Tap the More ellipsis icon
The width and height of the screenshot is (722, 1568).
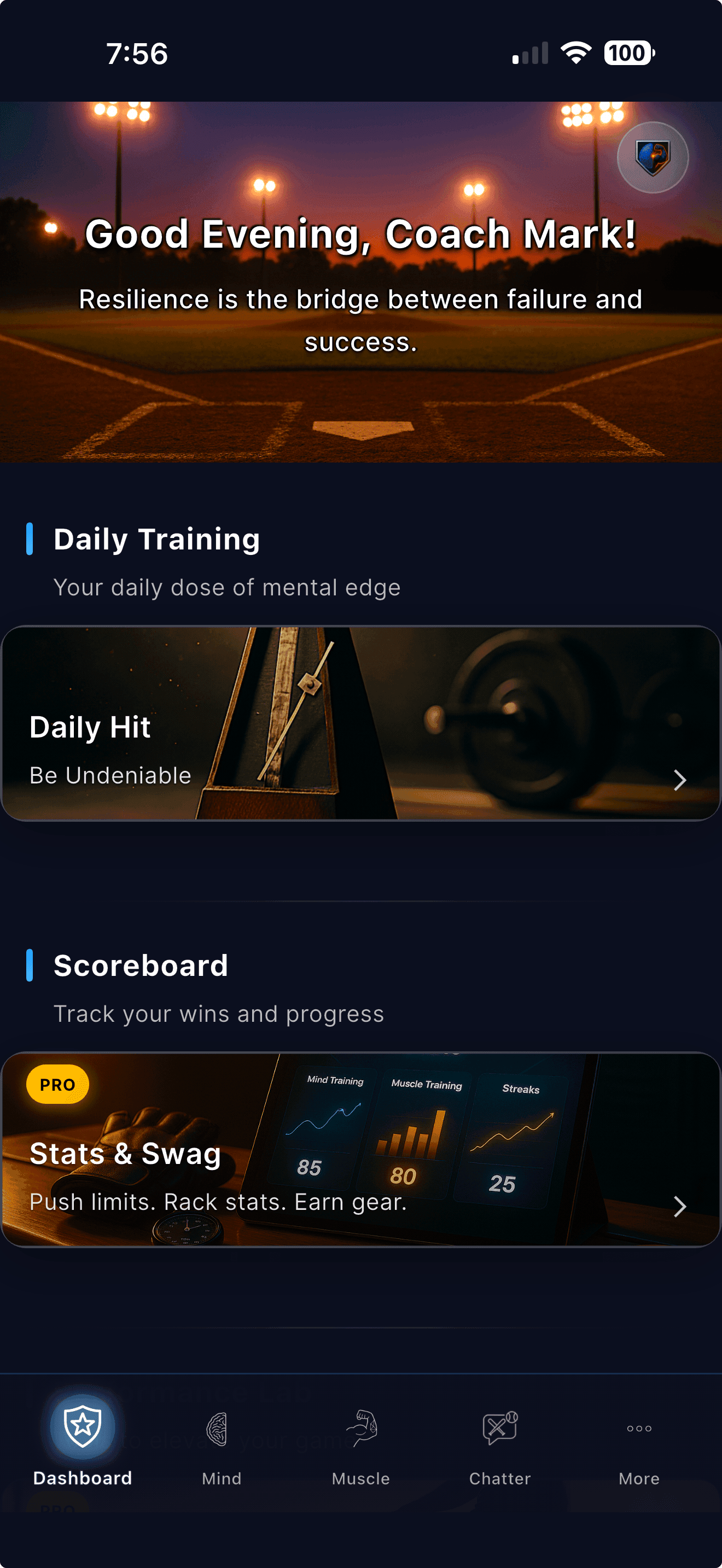[x=638, y=1430]
